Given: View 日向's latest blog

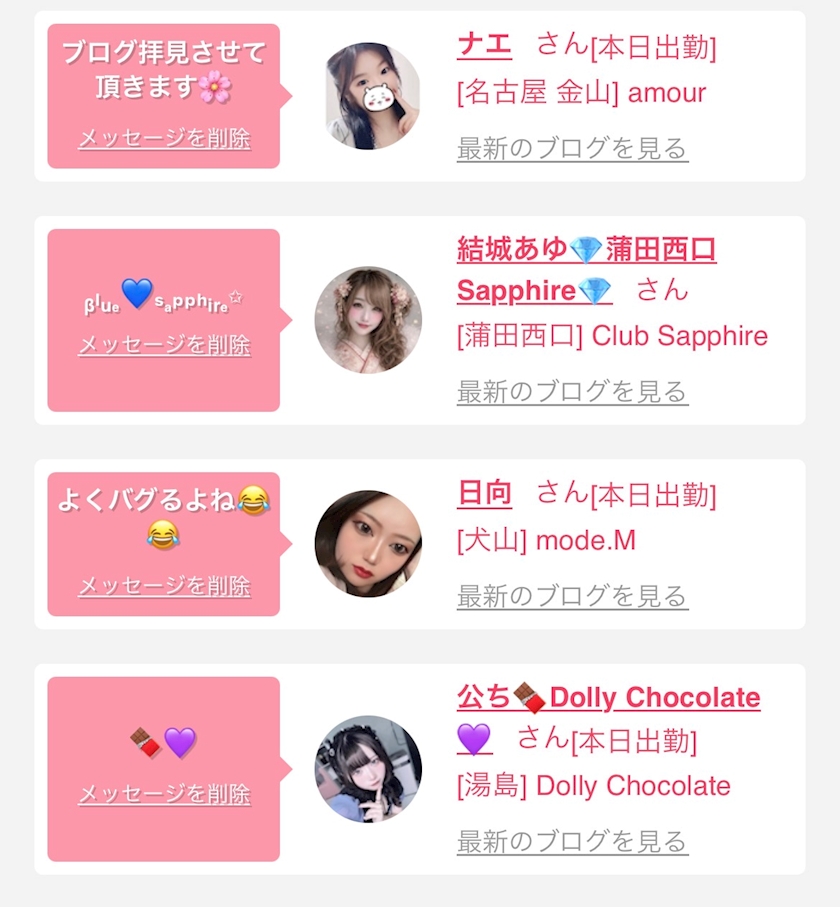Looking at the screenshot, I should pos(572,597).
